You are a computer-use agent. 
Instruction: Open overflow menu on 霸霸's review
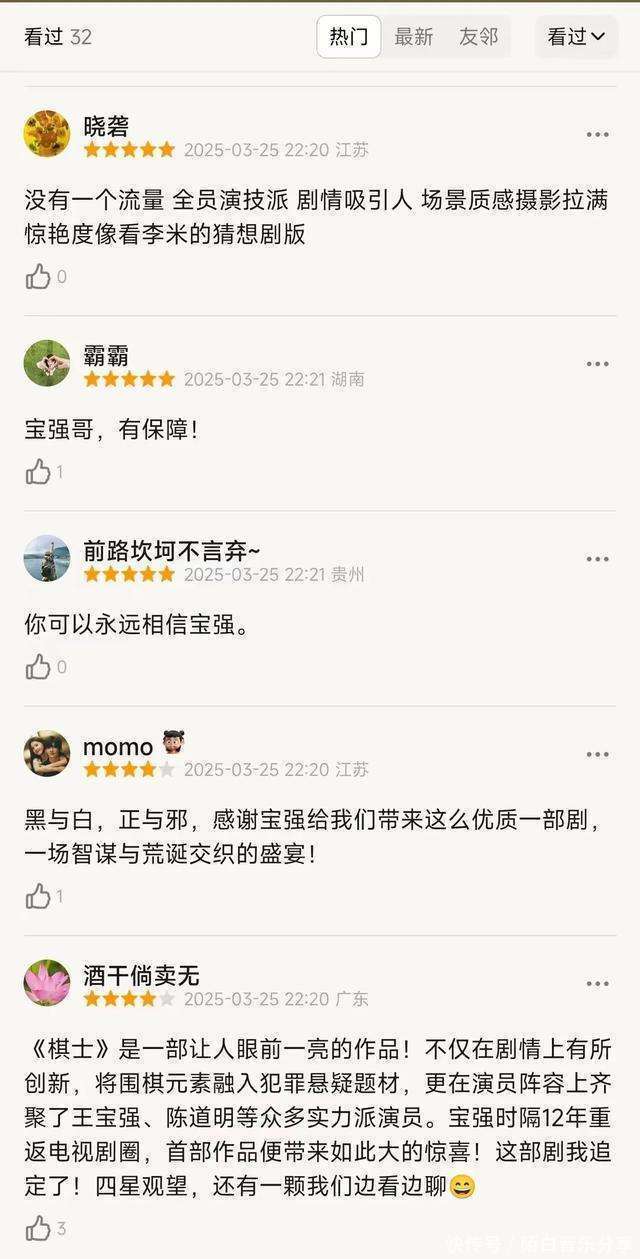point(597,365)
